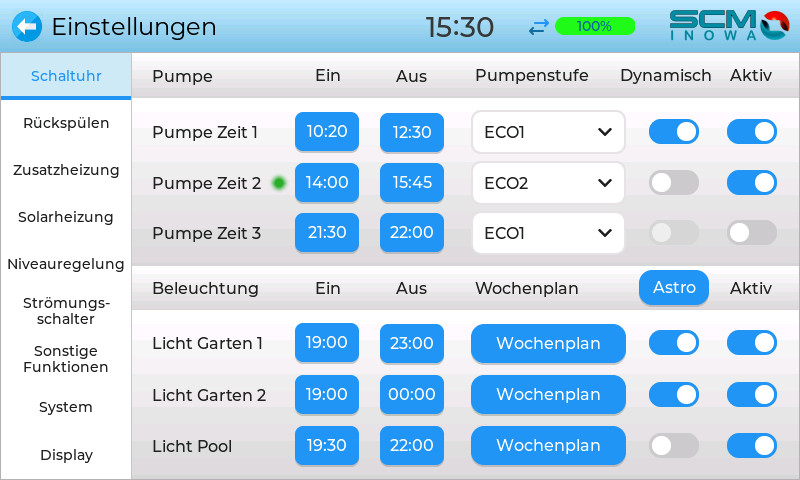Image resolution: width=800 pixels, height=480 pixels.
Task: Tap the Astro button
Action: [x=674, y=288]
